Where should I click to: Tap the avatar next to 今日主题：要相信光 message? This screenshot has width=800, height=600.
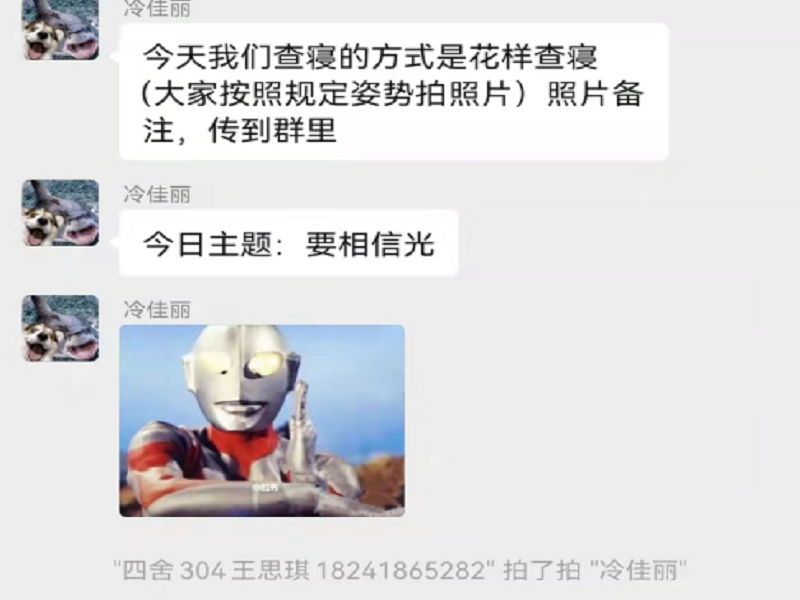pos(60,213)
